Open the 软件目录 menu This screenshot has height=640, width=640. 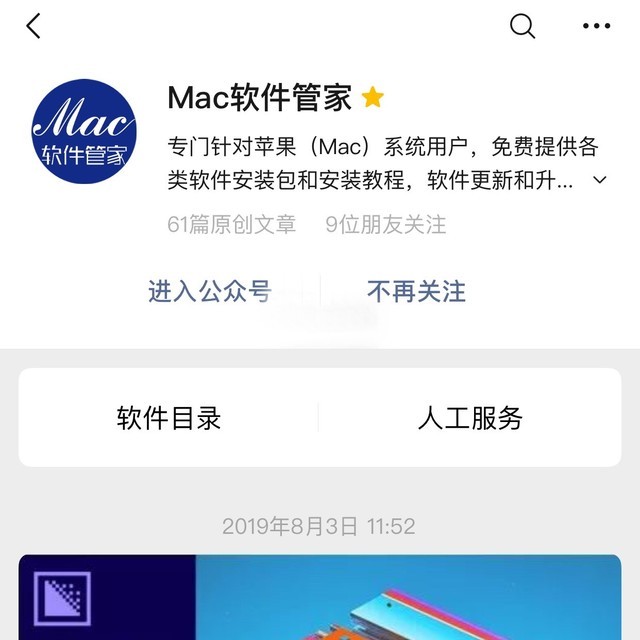click(x=168, y=418)
